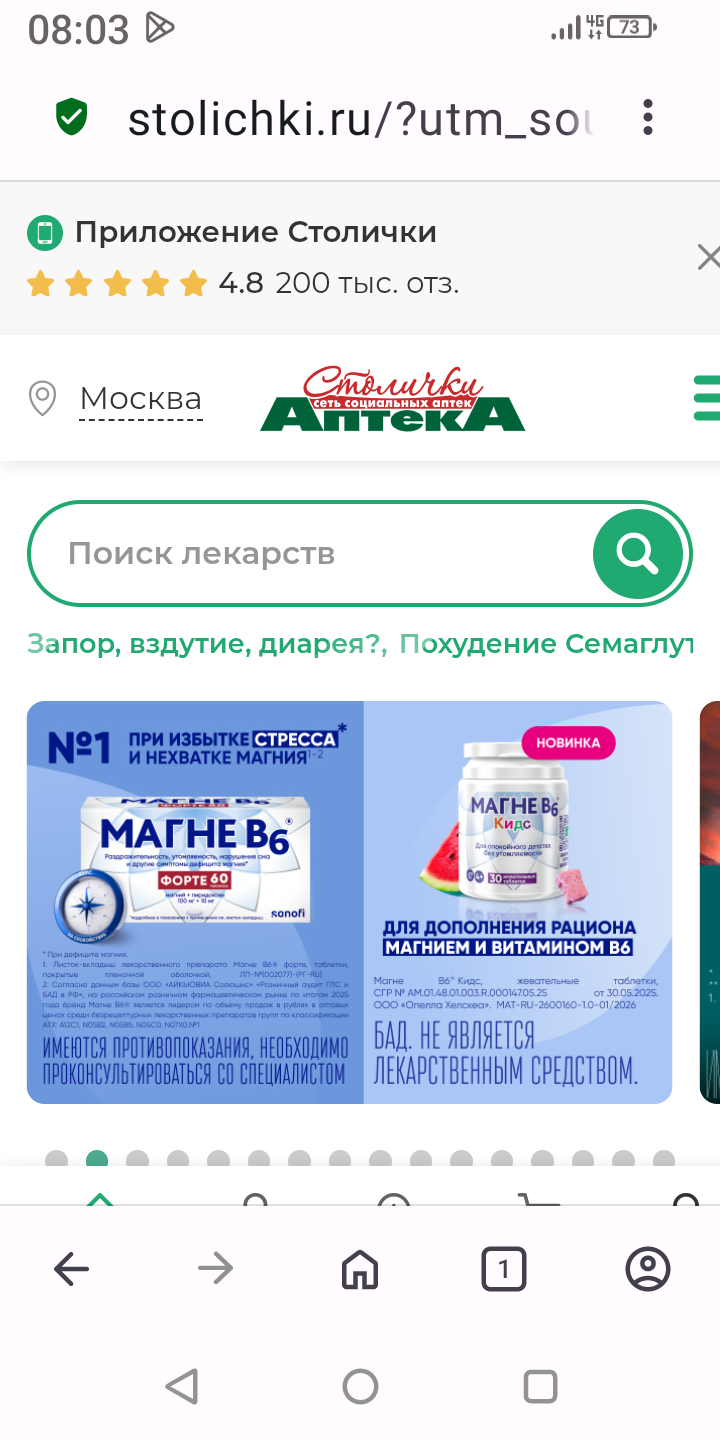
Task: Go back to the previous browser page
Action: 72,1270
